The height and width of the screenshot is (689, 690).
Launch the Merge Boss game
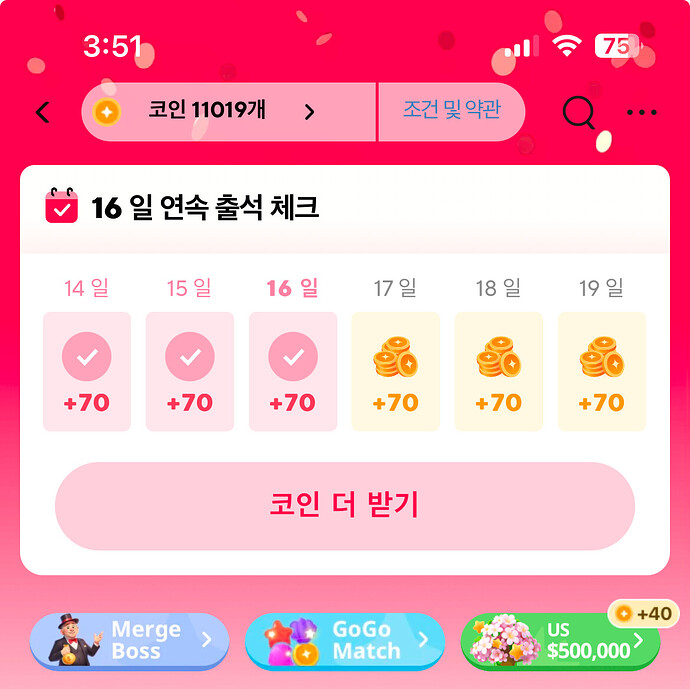click(129, 641)
